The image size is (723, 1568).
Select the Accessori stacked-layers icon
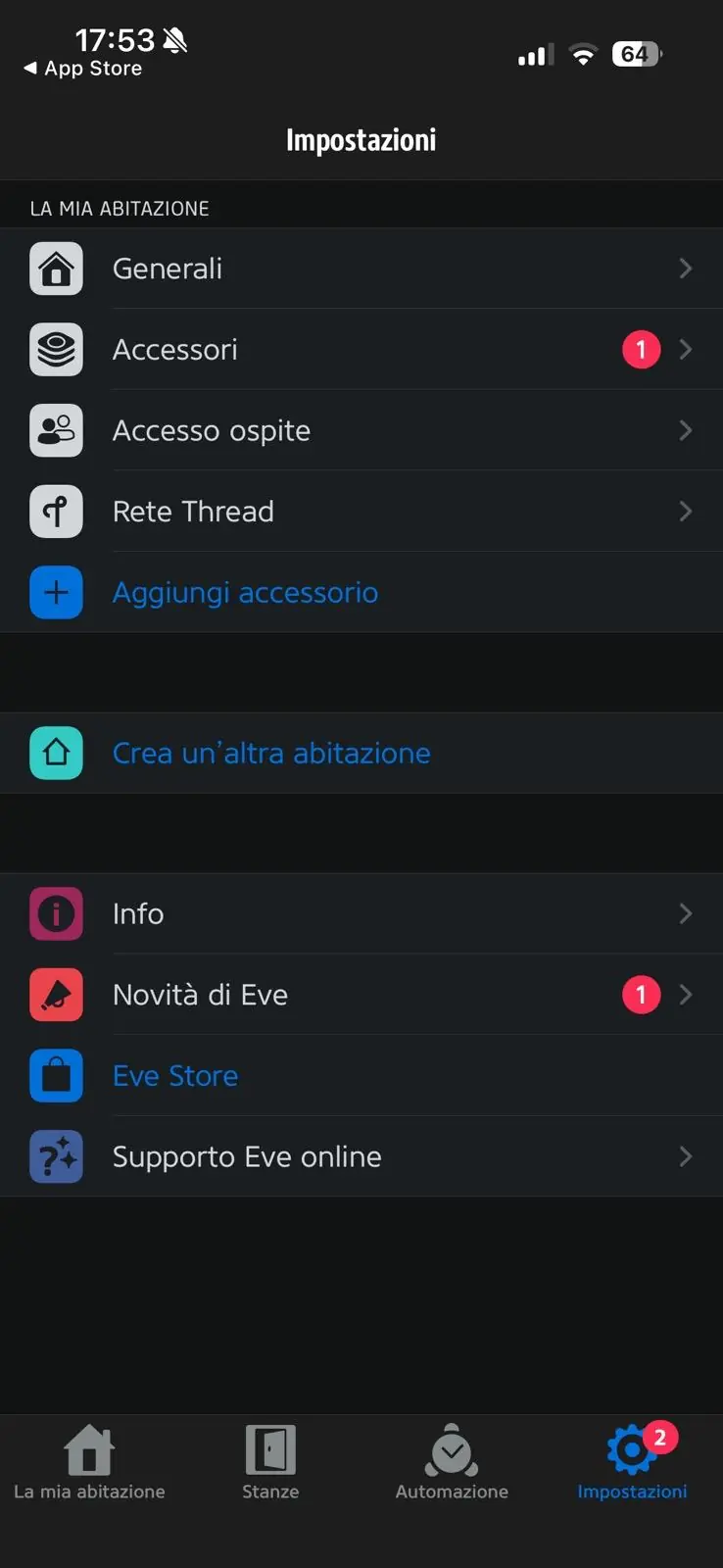pos(56,349)
